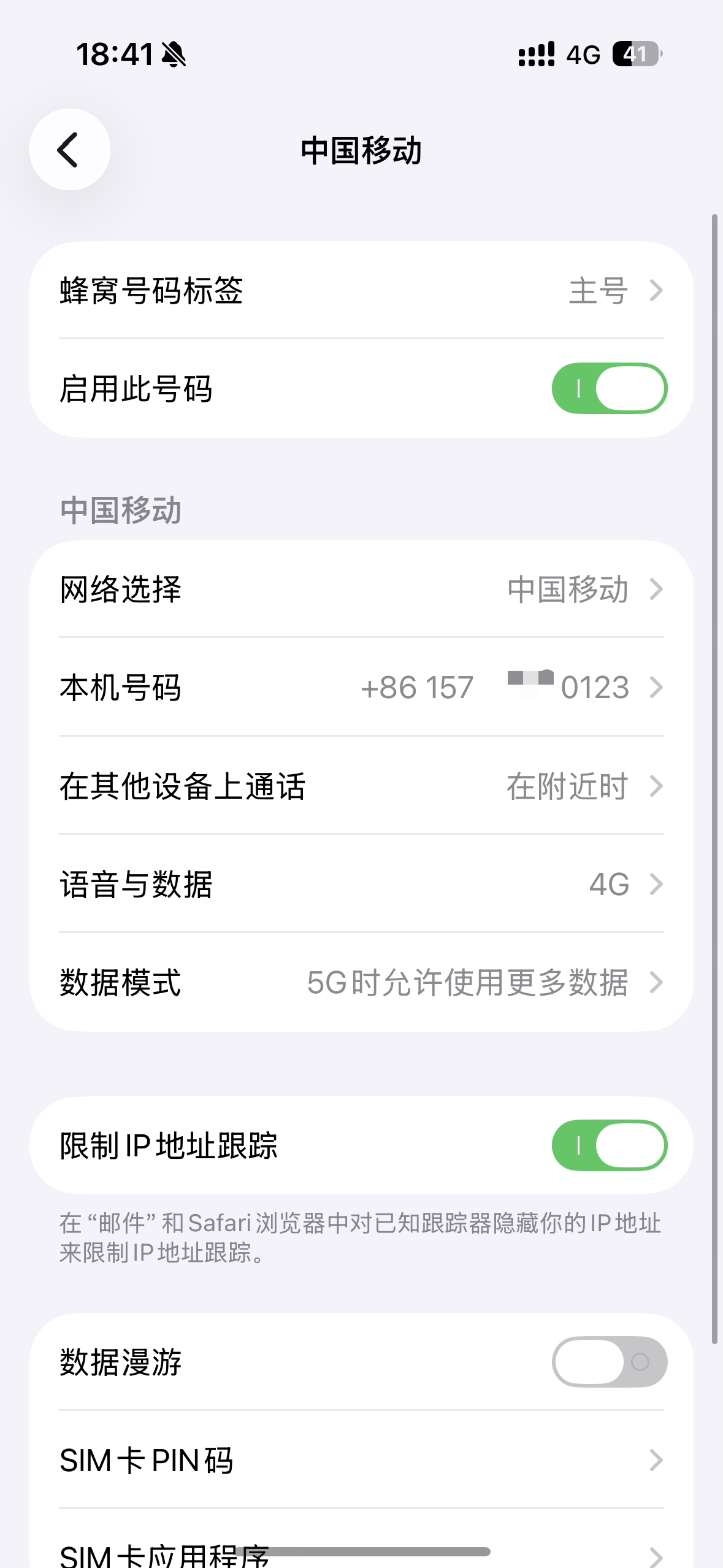Open SIM 卡应用程序
Image resolution: width=723 pixels, height=1568 pixels.
361,1552
